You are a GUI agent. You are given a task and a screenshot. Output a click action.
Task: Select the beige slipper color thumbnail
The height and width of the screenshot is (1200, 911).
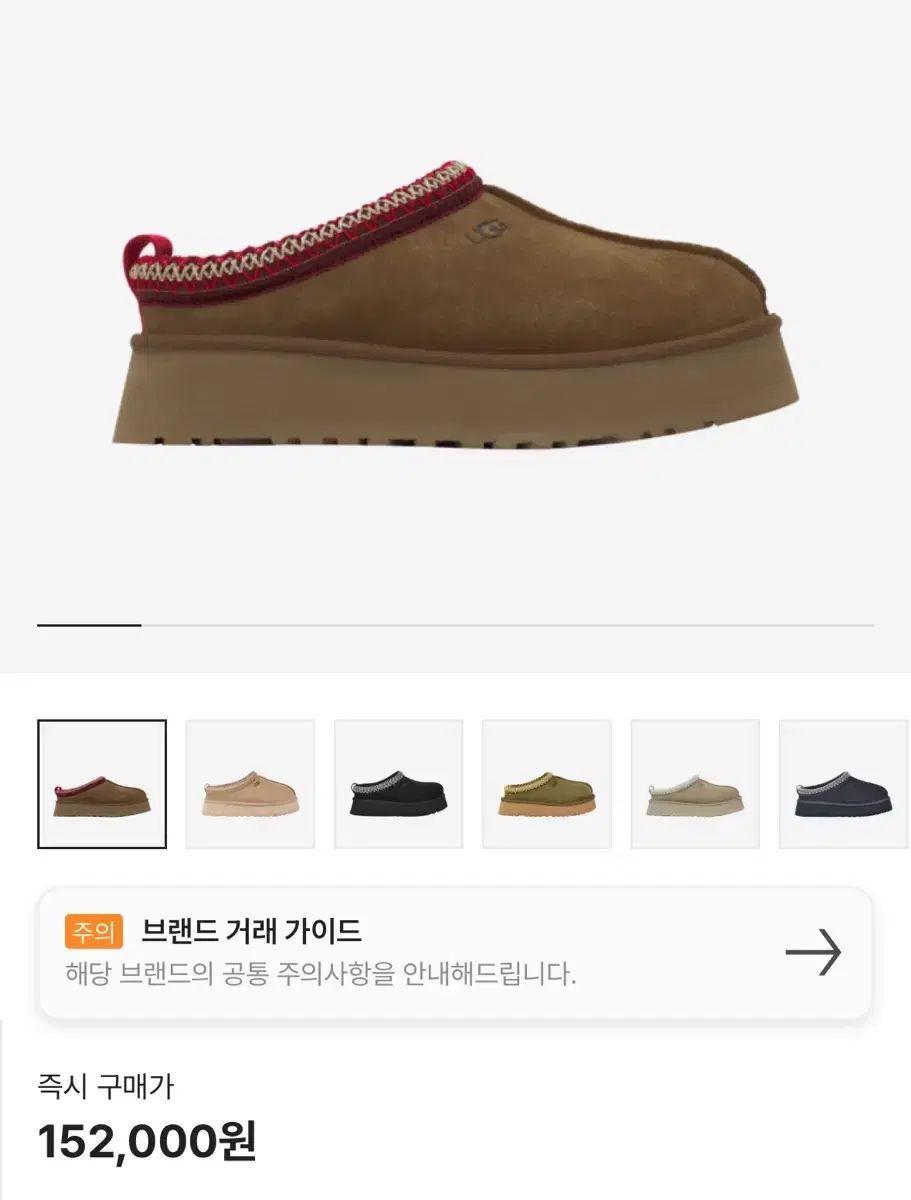pos(250,784)
